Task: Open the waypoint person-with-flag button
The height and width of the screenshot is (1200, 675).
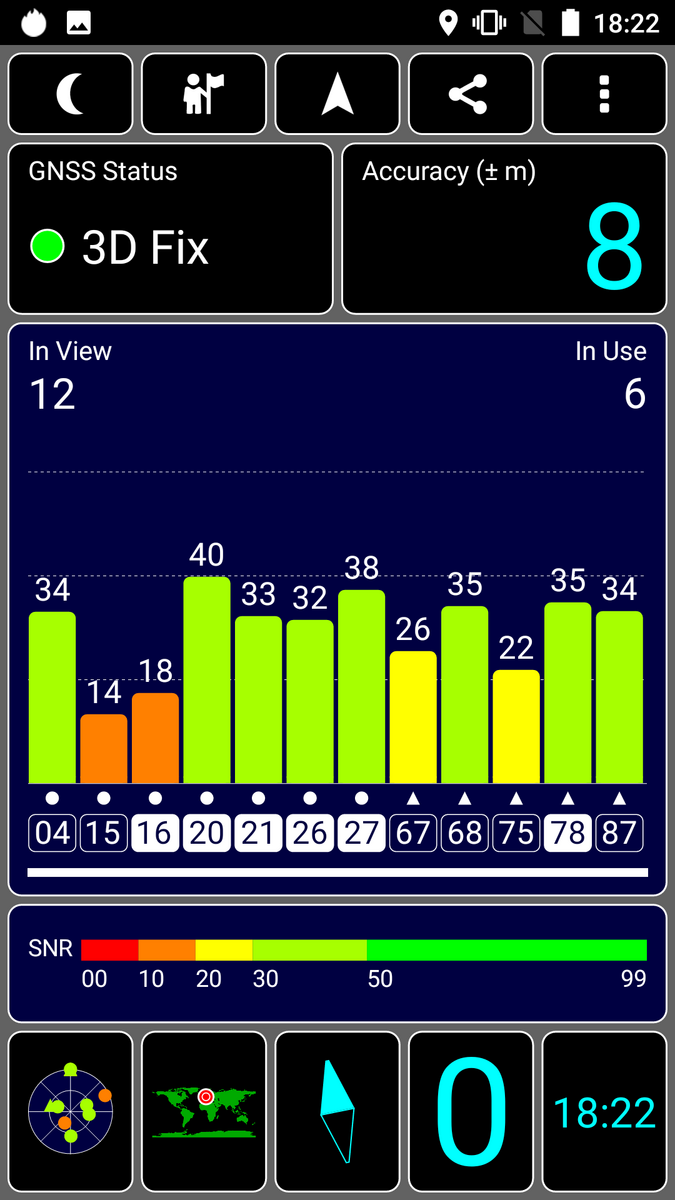Action: click(204, 94)
